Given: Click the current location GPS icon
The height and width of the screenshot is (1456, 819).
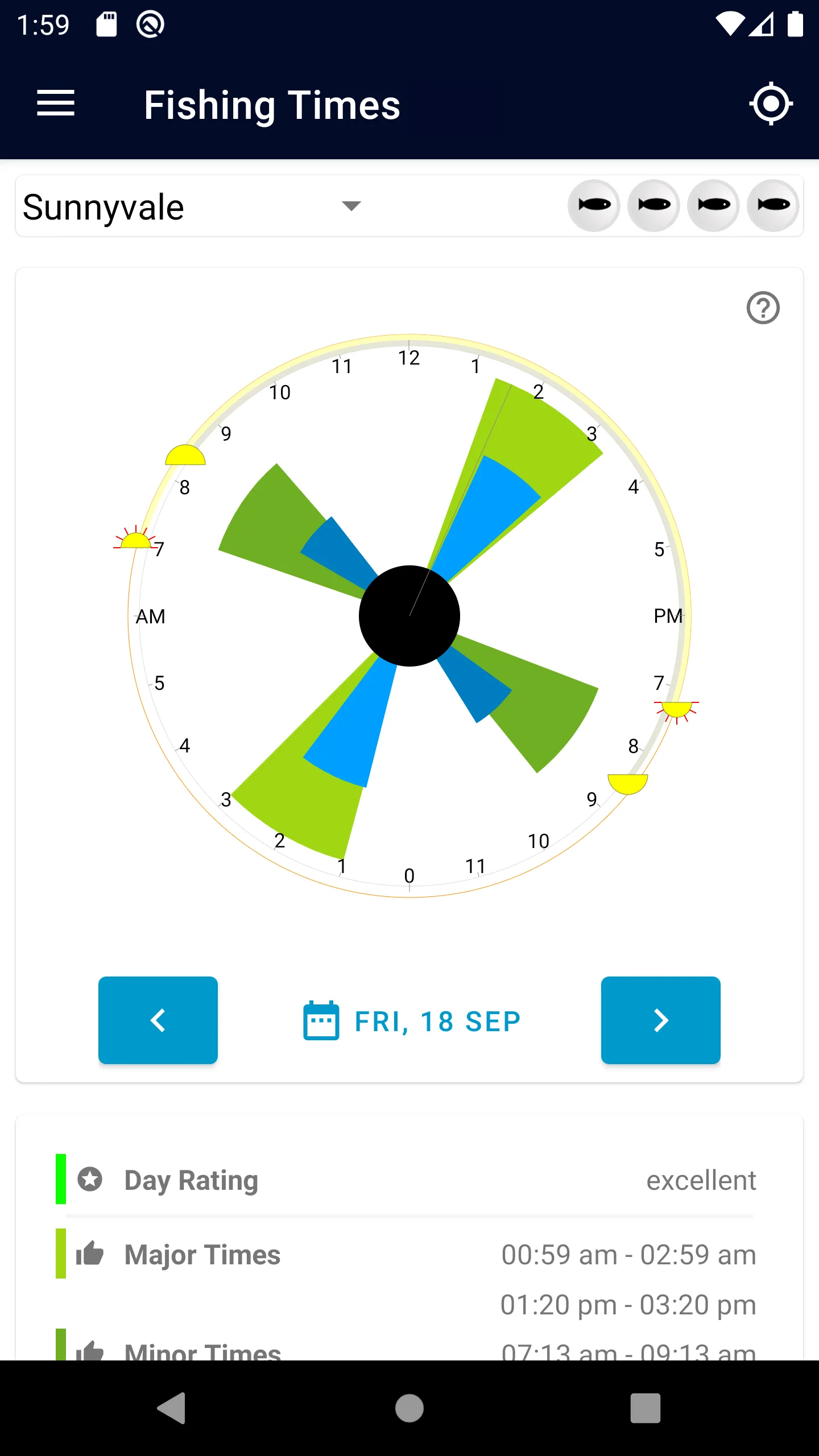Looking at the screenshot, I should (771, 104).
